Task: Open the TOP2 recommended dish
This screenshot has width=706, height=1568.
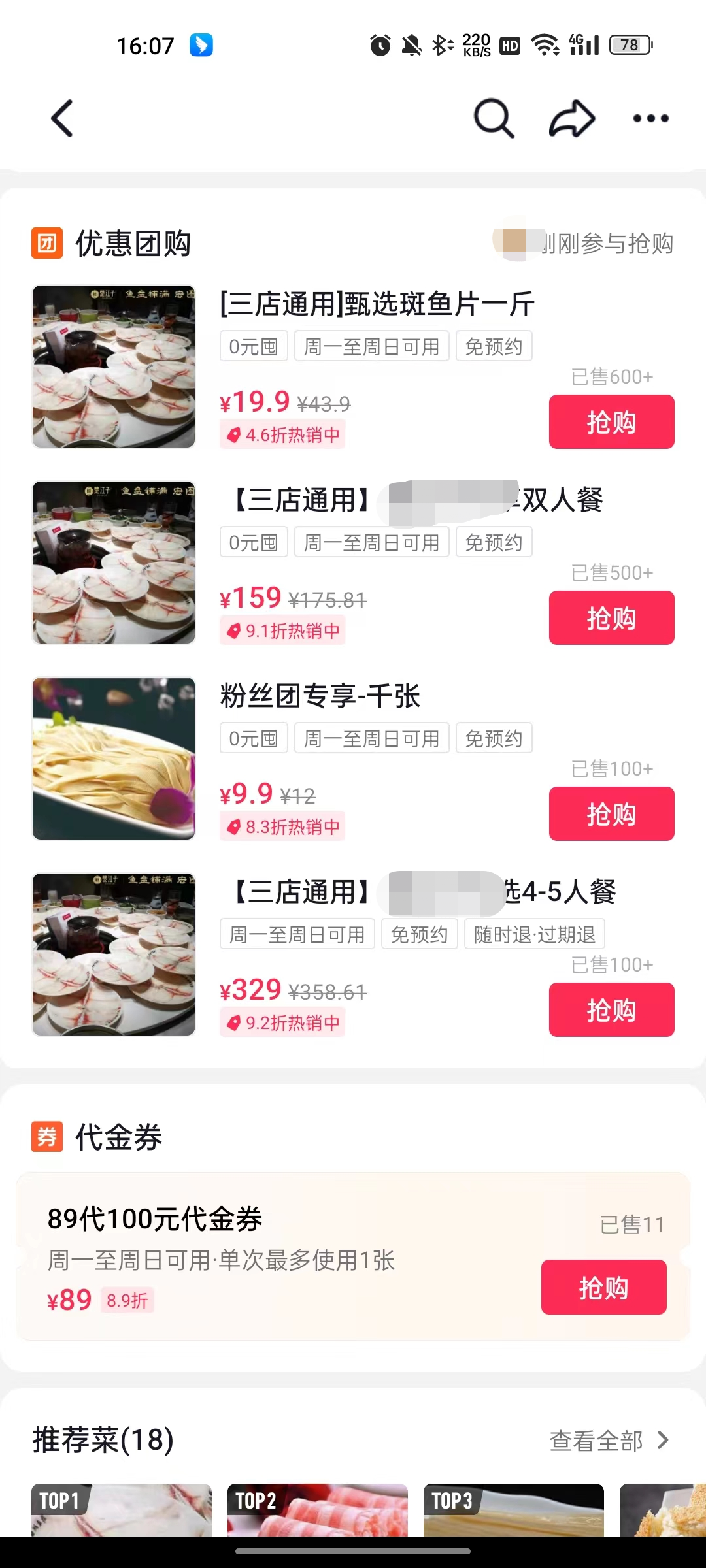Action: click(318, 1509)
